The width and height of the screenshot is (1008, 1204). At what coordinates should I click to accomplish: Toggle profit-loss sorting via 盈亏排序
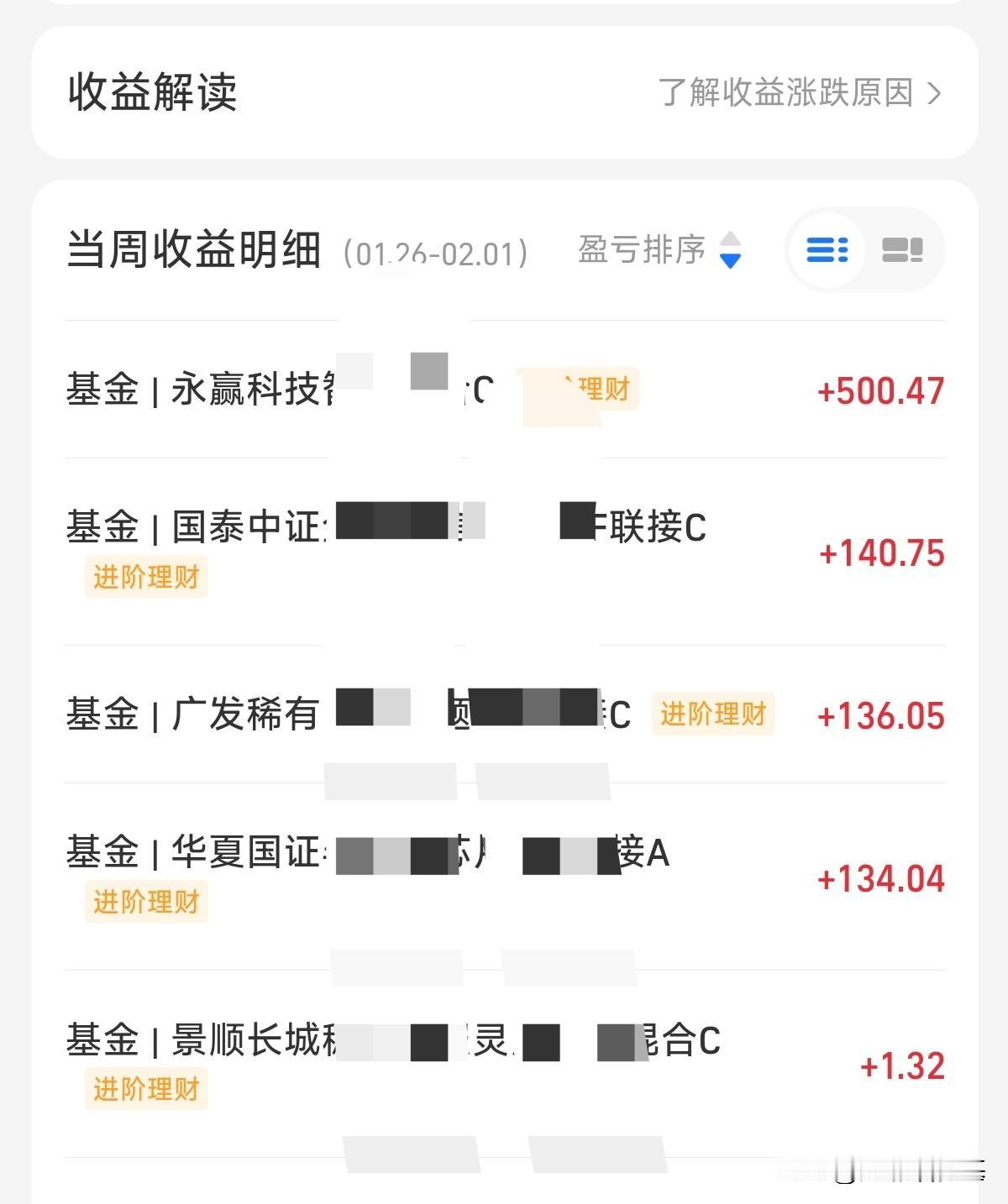pyautogui.click(x=643, y=249)
